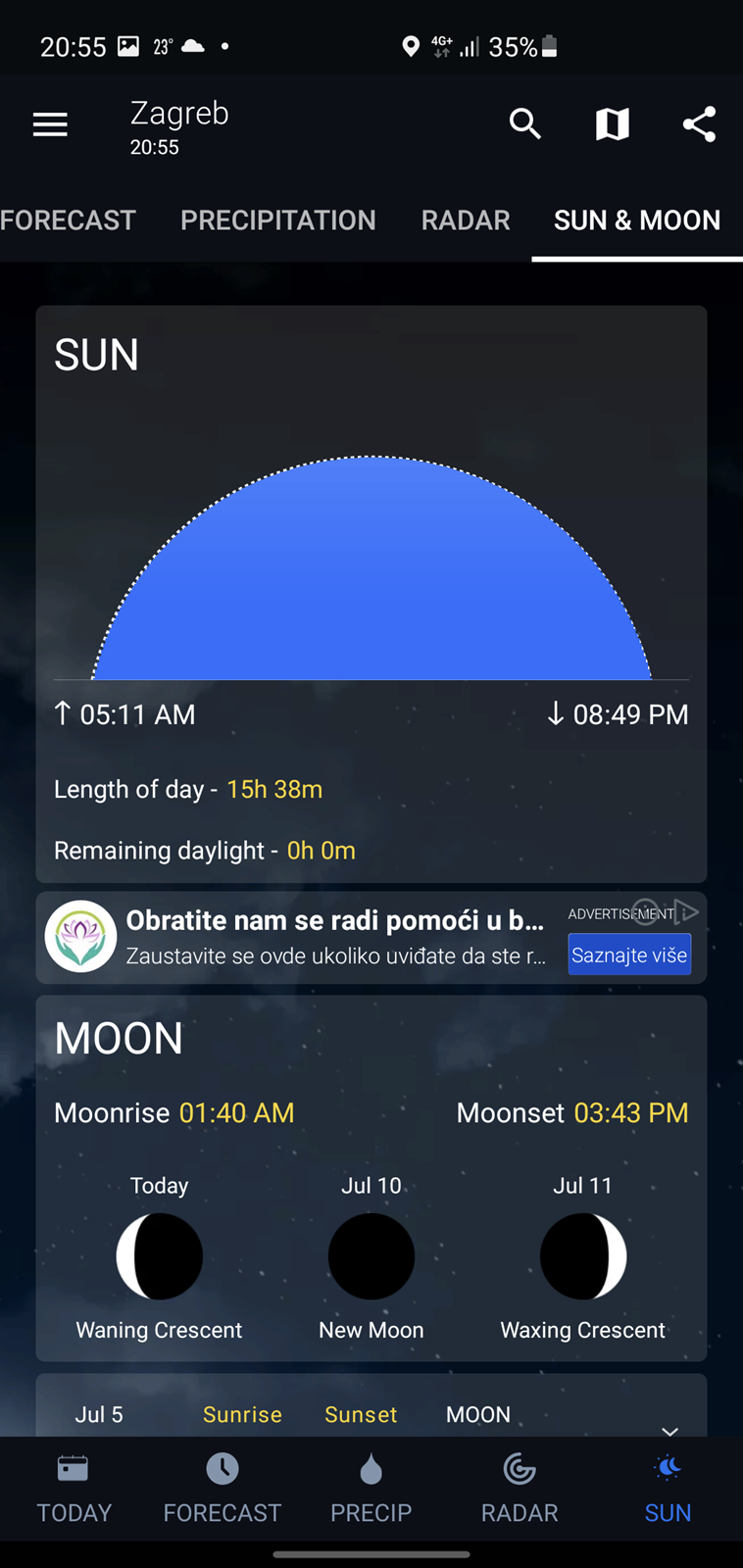Go to FORECAST in bottom navigation
The height and width of the screenshot is (1568, 743).
pos(223,1490)
